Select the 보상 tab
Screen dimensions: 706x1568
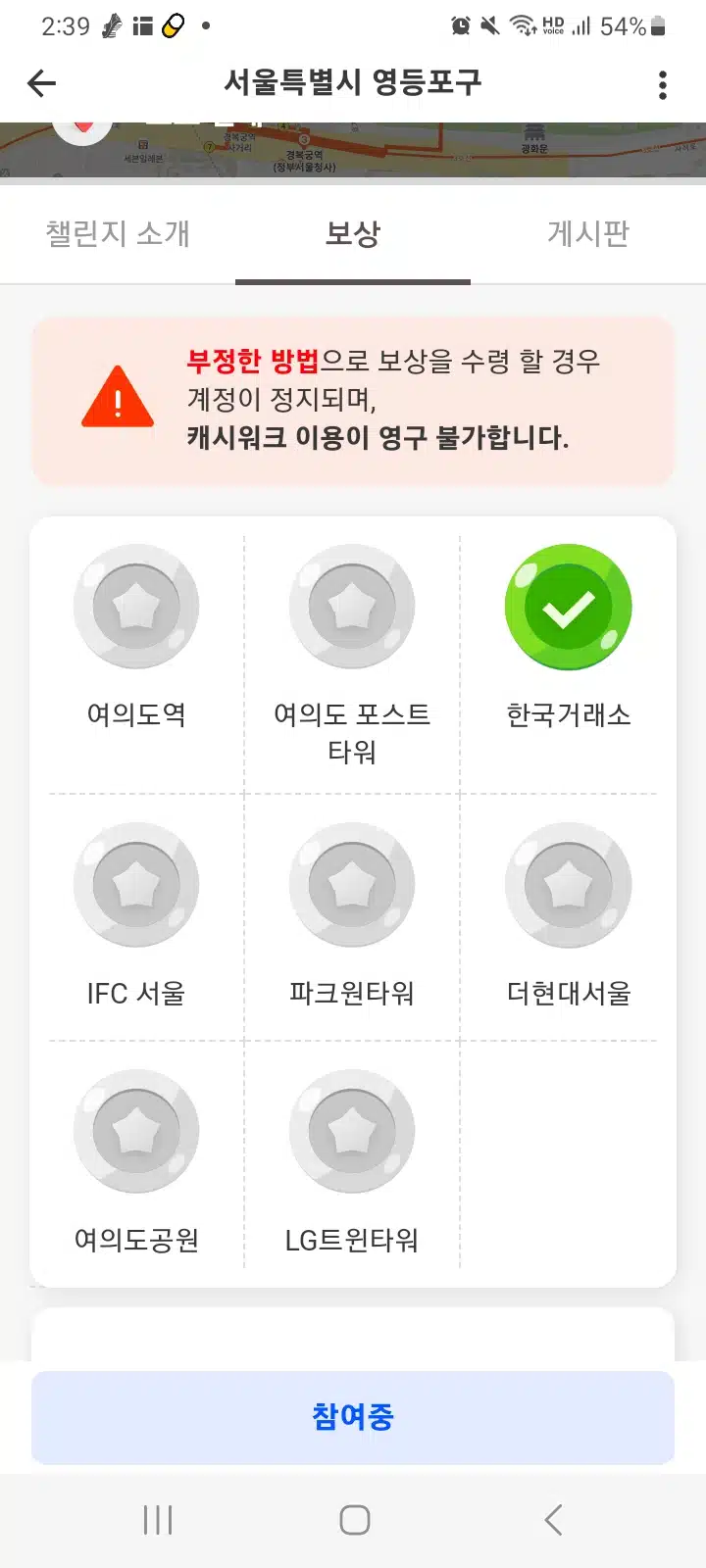pyautogui.click(x=353, y=233)
